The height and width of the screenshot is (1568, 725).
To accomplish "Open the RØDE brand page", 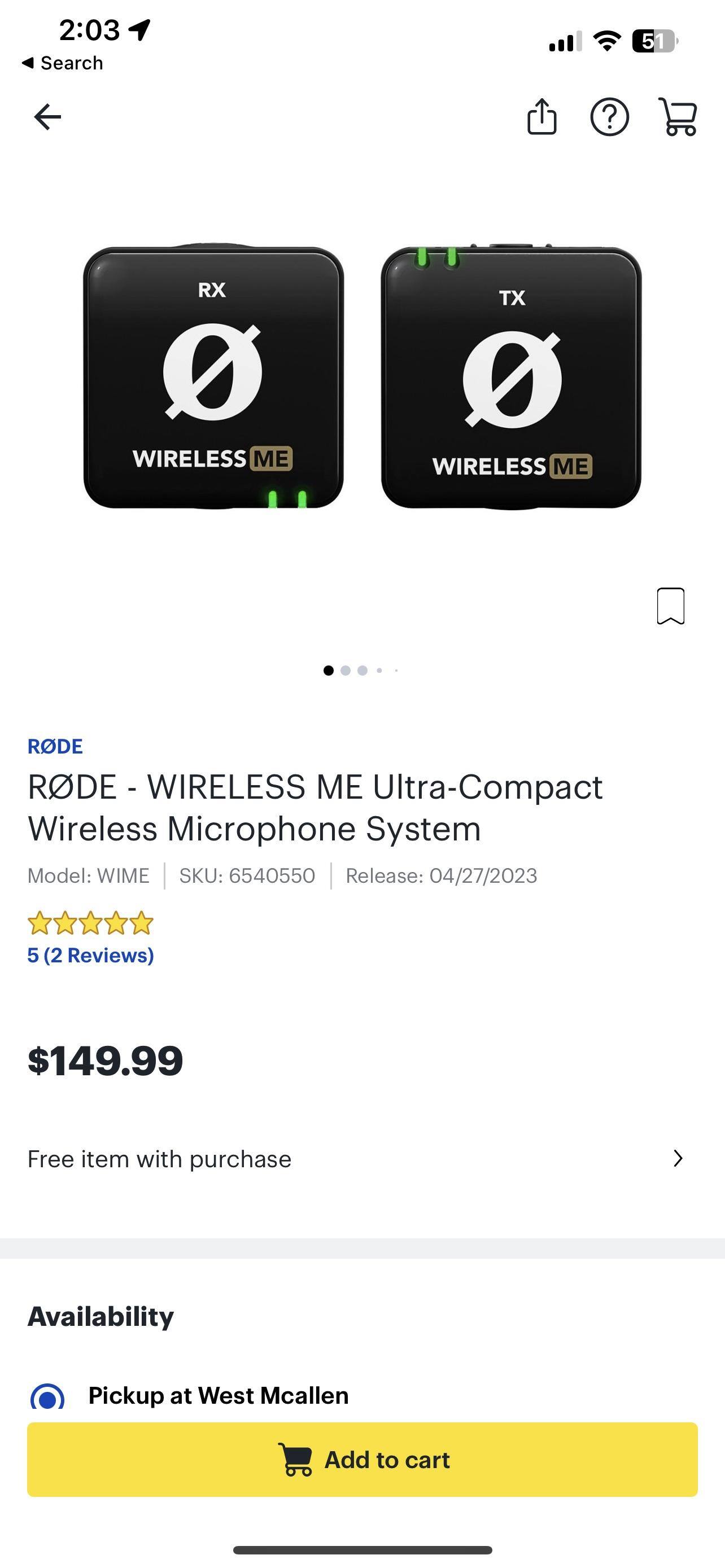I will point(55,746).
